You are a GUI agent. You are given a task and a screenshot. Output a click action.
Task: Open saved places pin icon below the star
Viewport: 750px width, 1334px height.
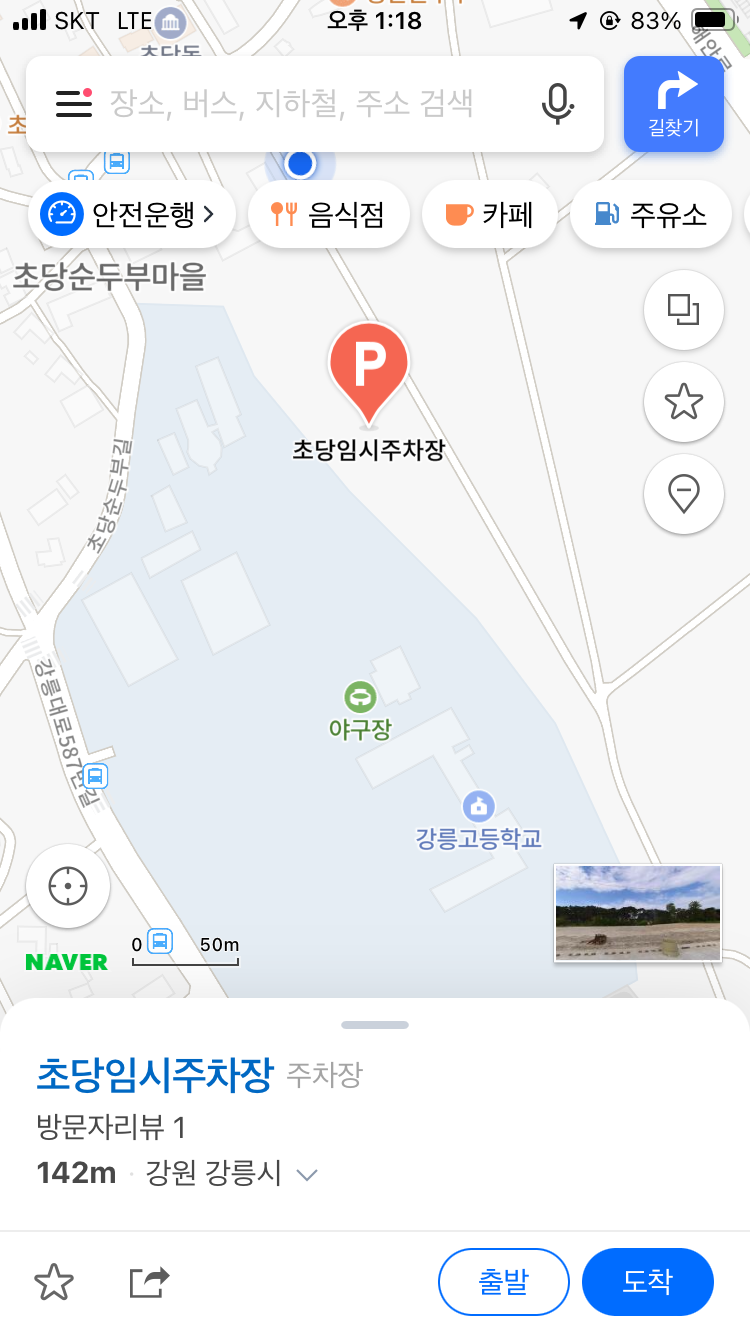684,494
